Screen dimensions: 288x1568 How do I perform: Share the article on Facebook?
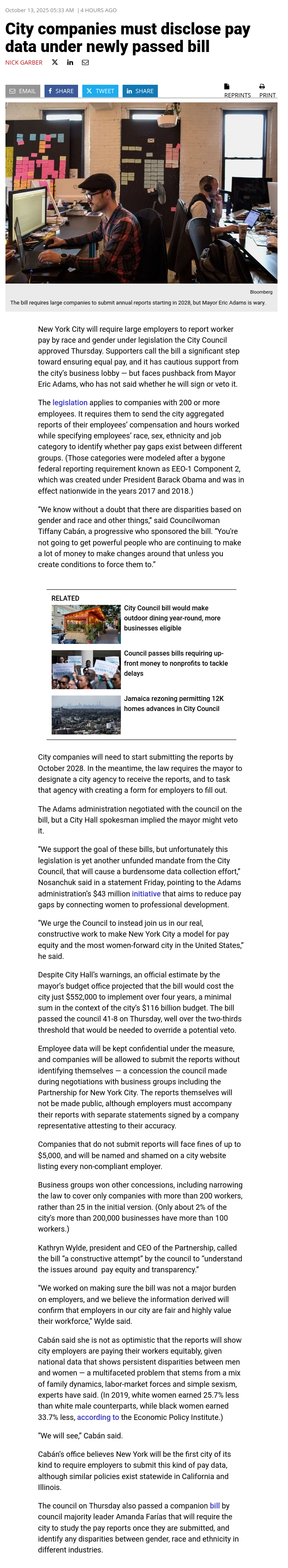pyautogui.click(x=60, y=91)
